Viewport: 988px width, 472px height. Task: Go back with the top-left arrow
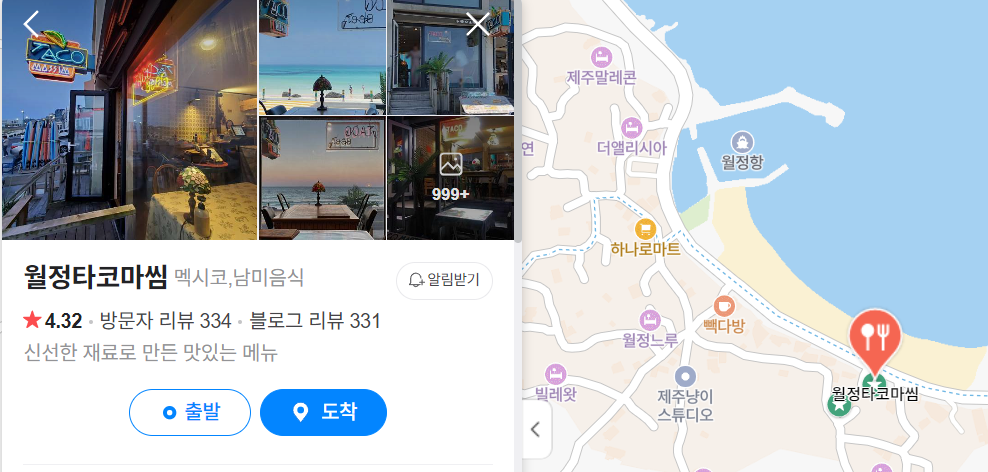[32, 24]
